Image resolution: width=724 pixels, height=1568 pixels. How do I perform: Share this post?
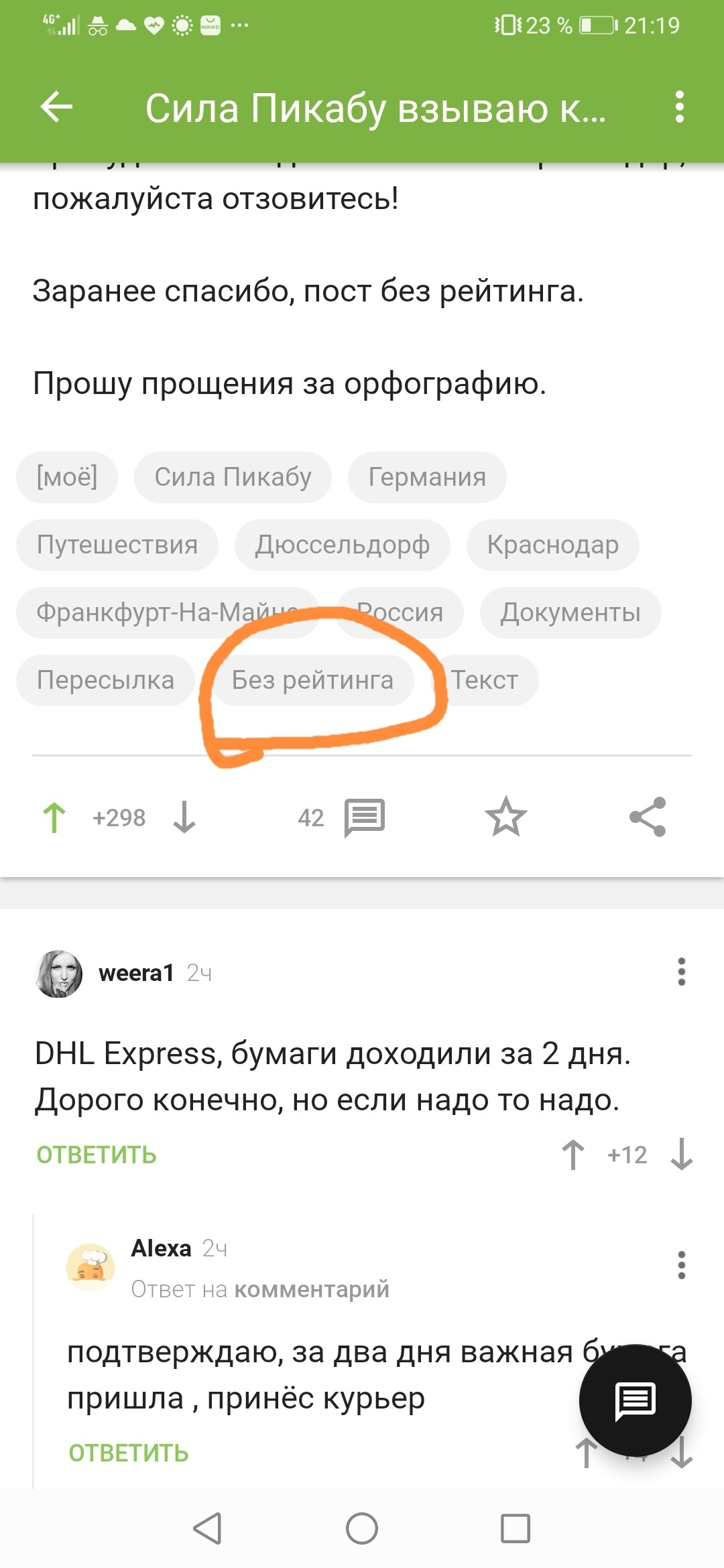tap(648, 817)
